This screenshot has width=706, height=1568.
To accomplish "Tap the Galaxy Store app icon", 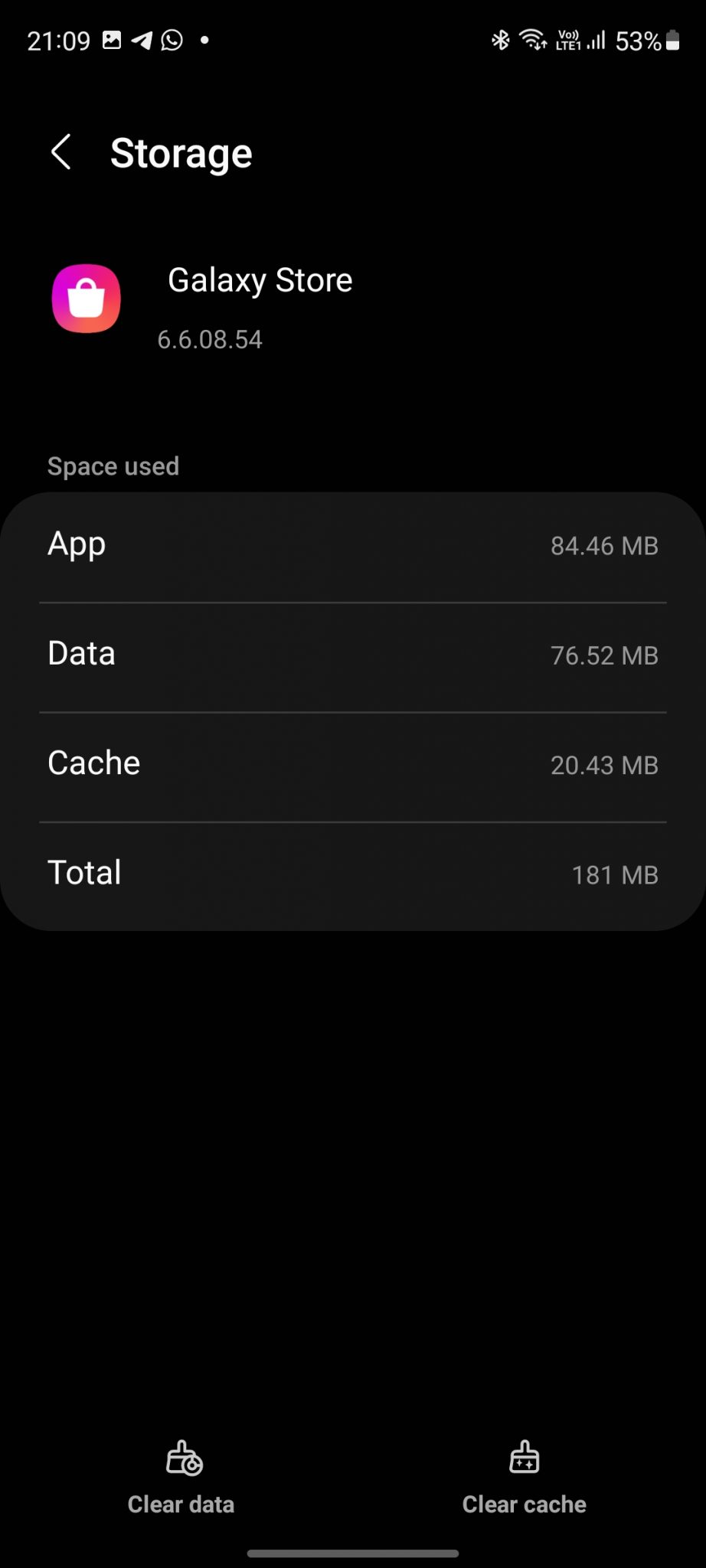I will 87,299.
